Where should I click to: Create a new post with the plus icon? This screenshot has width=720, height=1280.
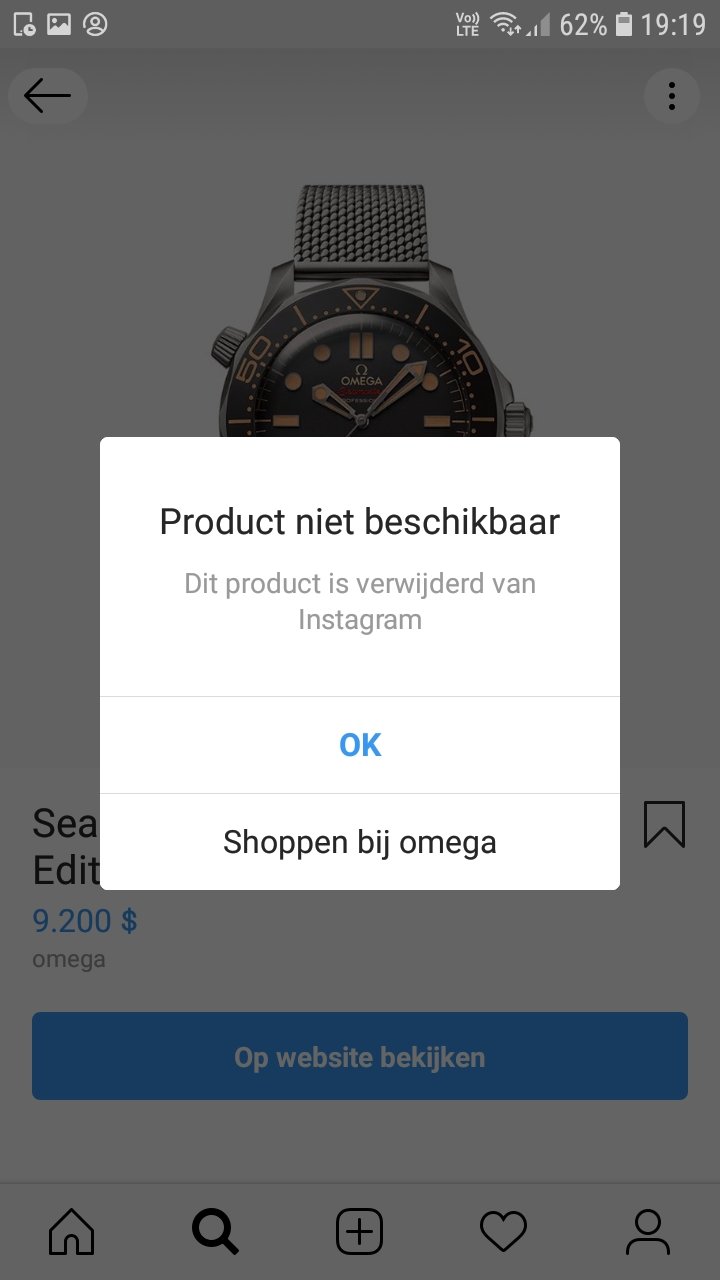pos(360,1231)
